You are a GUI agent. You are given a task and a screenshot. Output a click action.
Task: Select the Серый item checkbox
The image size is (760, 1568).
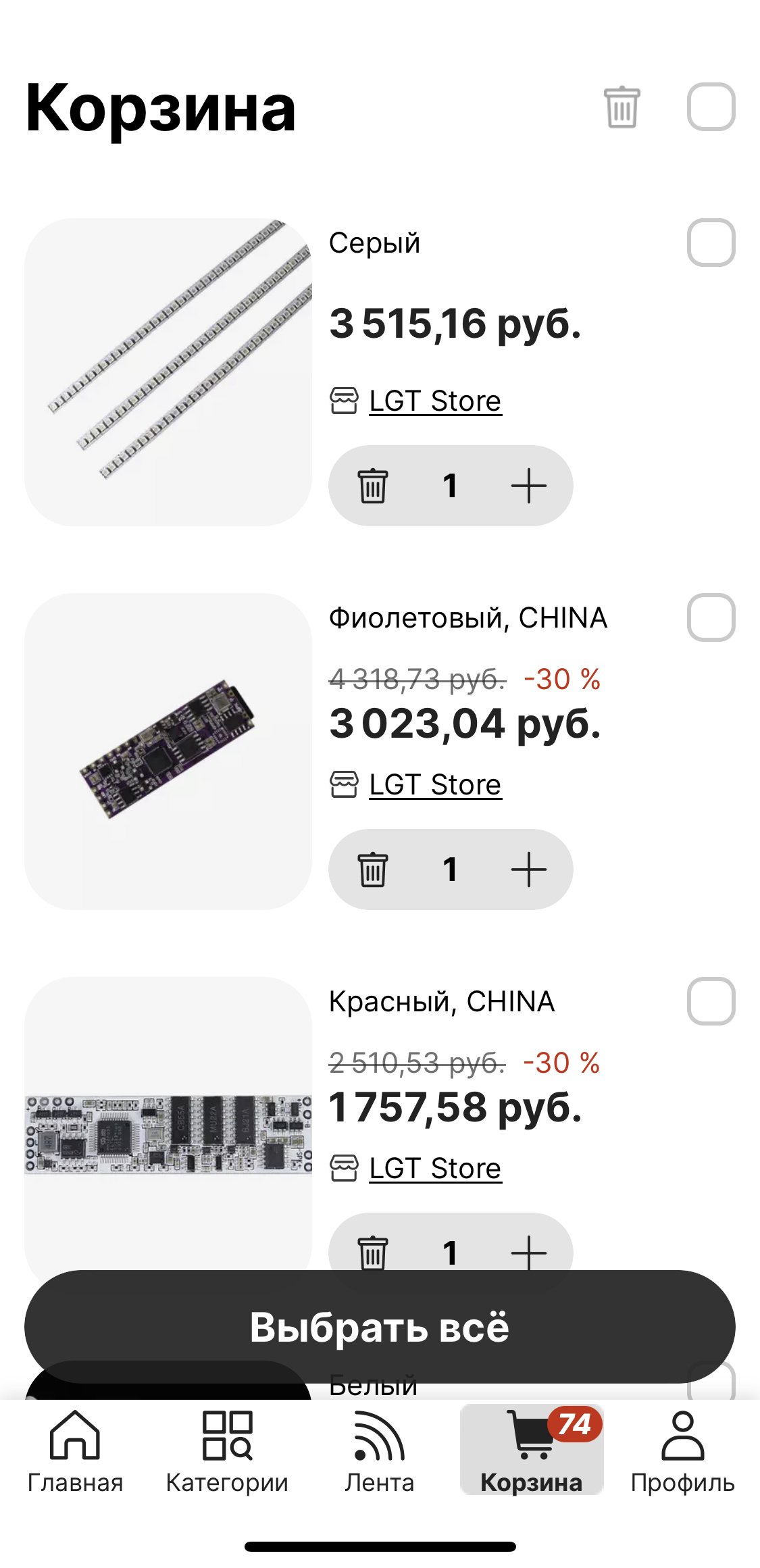click(x=711, y=243)
